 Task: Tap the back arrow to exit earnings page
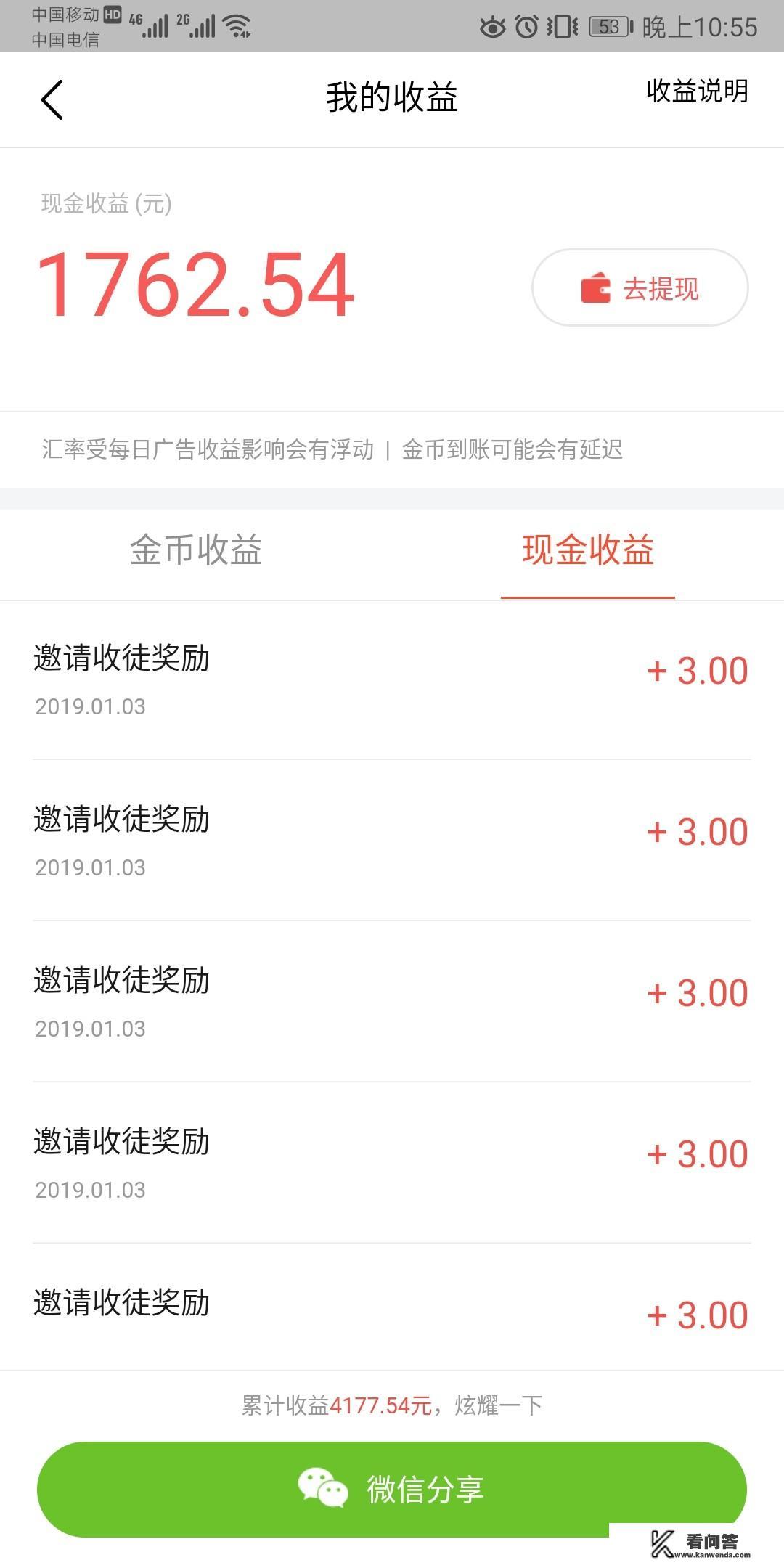52,99
